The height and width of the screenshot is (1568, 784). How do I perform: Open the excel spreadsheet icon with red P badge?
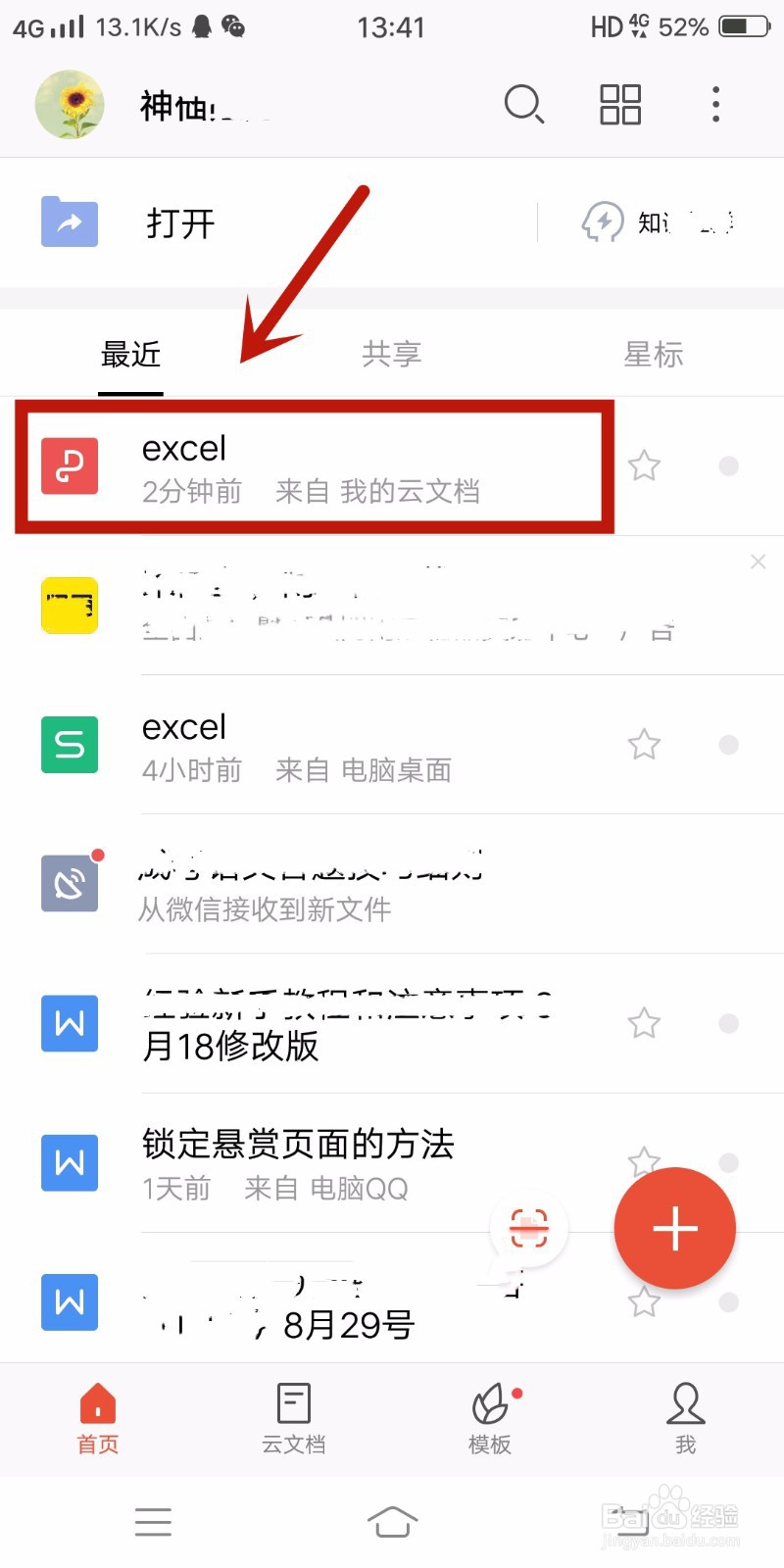(x=69, y=465)
